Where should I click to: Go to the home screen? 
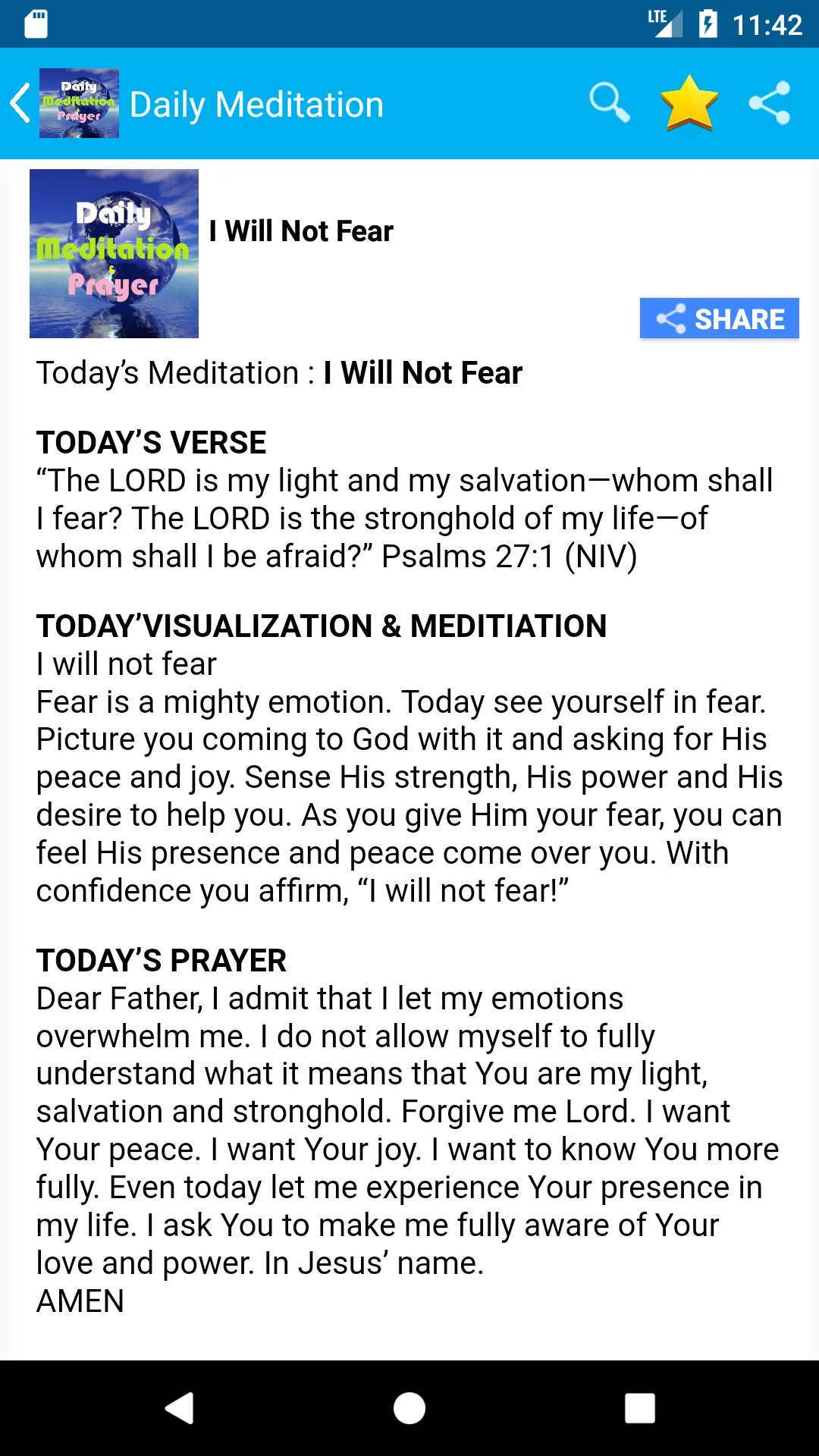[x=409, y=1408]
